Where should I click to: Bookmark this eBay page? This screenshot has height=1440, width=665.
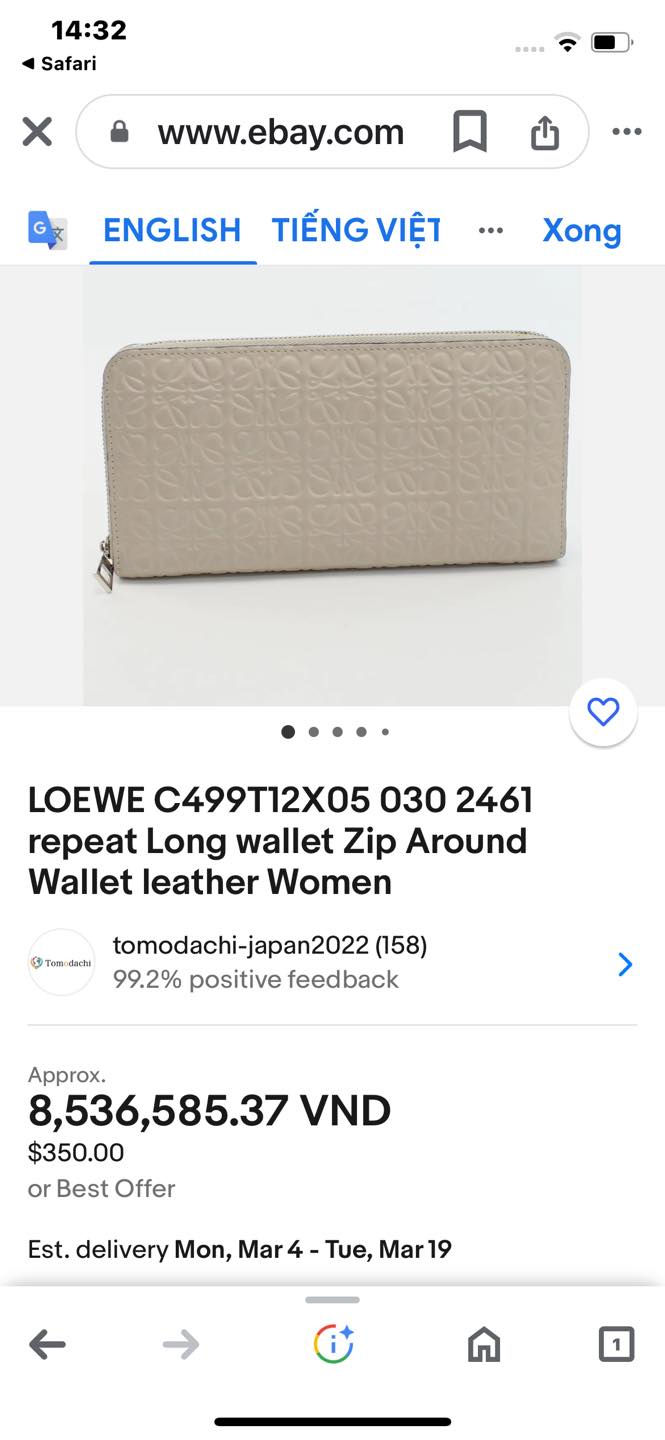coord(469,132)
